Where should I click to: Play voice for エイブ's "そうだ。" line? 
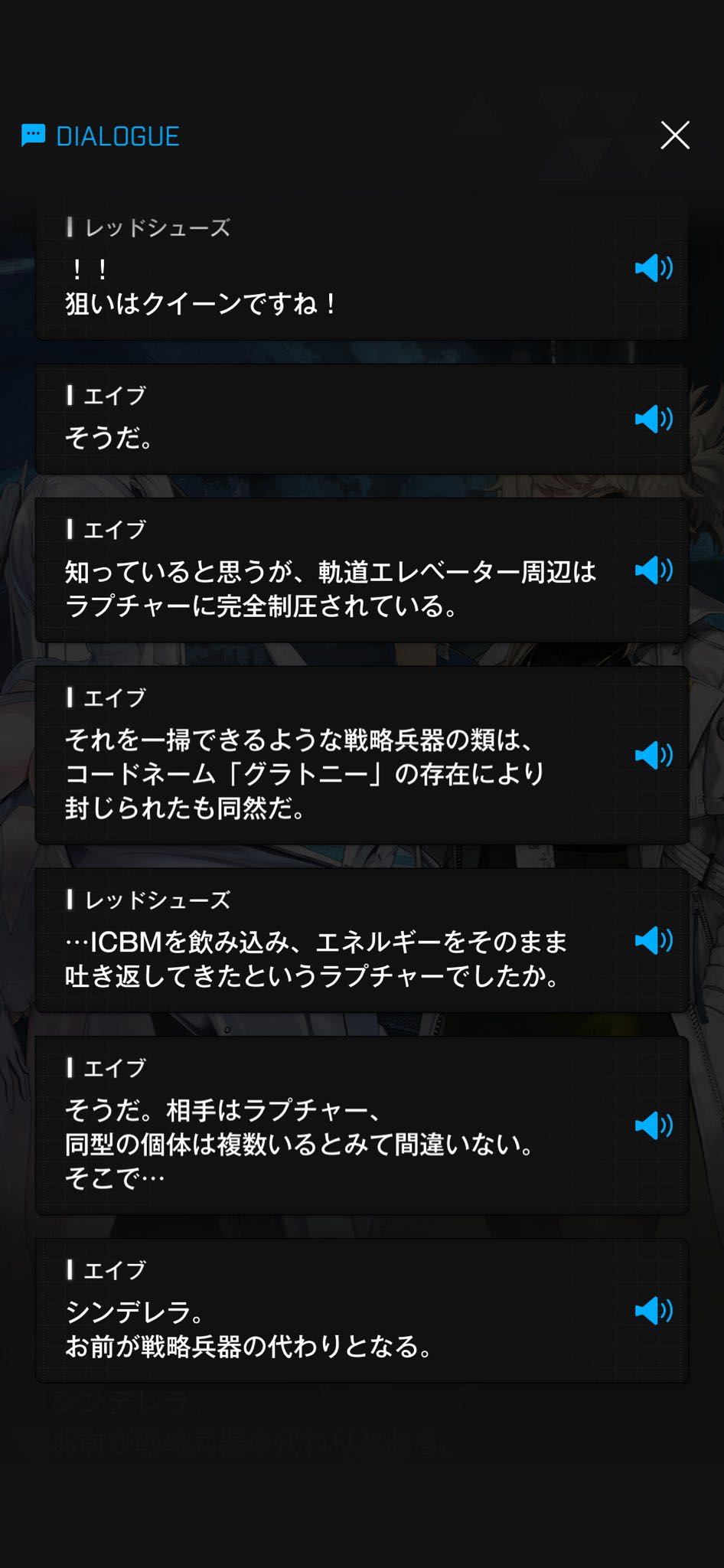tap(654, 419)
